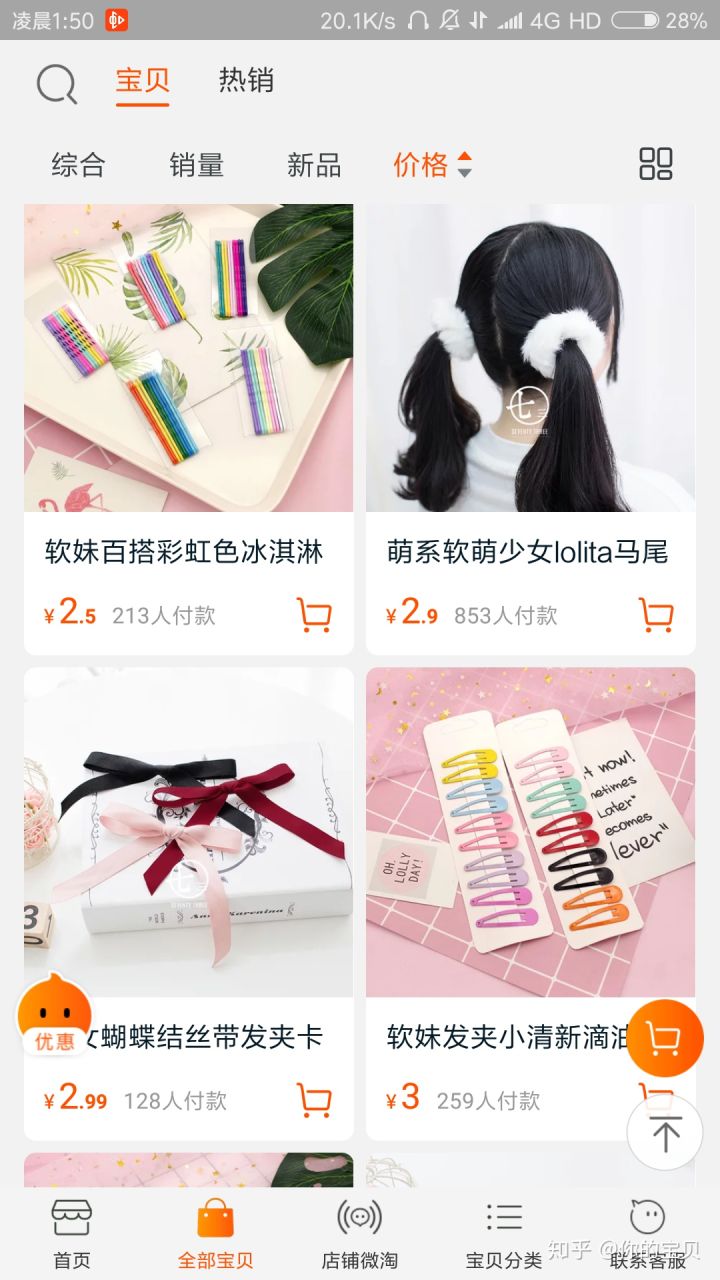Open the 宝贝分类 tab
Image resolution: width=720 pixels, height=1280 pixels.
coord(504,1233)
